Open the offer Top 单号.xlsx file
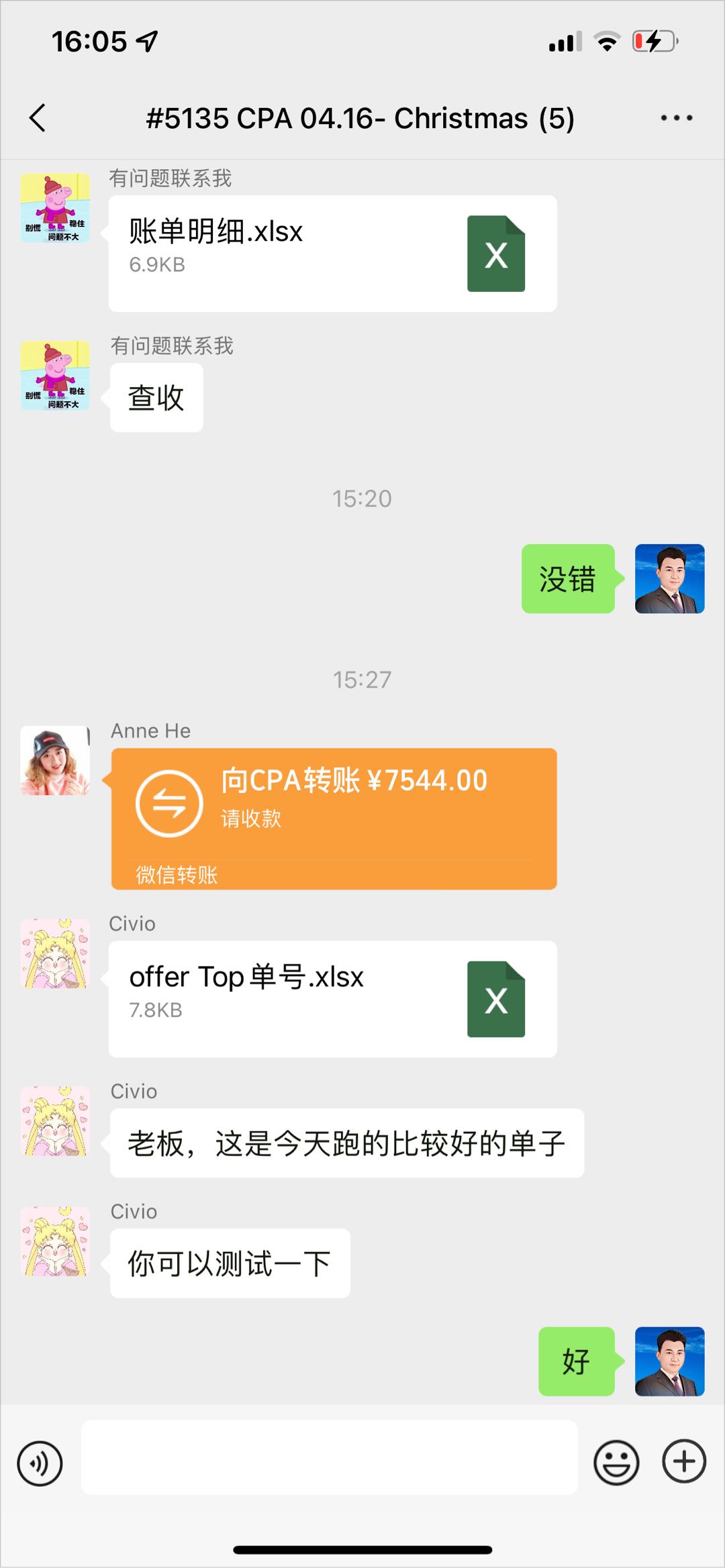The width and height of the screenshot is (725, 1568). [332, 999]
